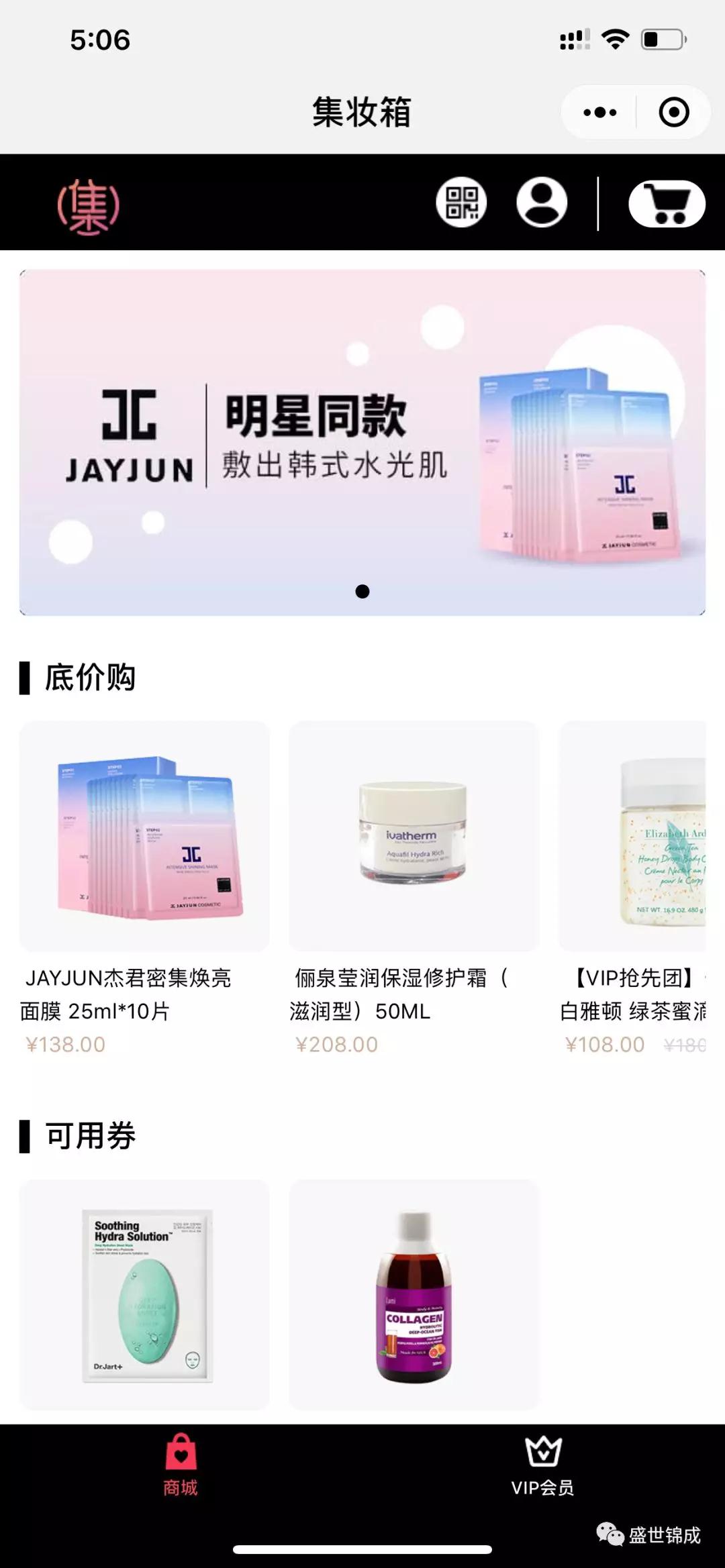Open the mini program more menu

(599, 112)
